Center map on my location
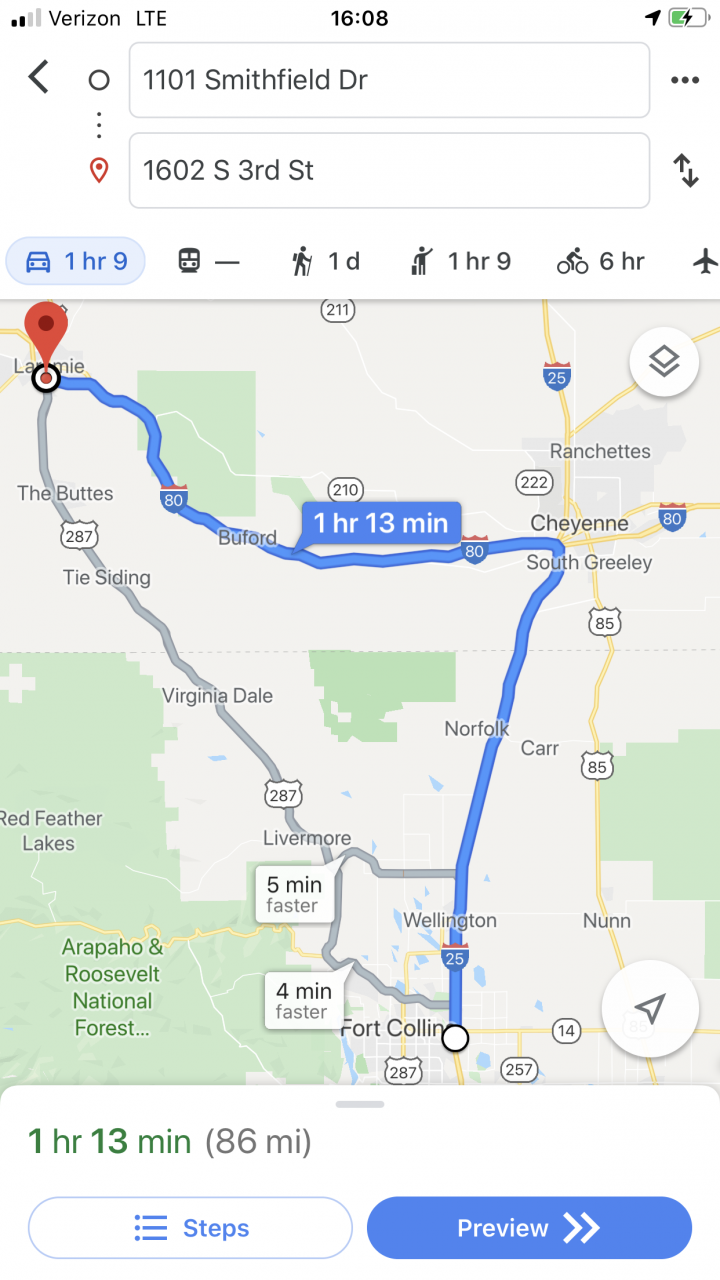Screen dimensions: 720x1280 click(650, 1009)
